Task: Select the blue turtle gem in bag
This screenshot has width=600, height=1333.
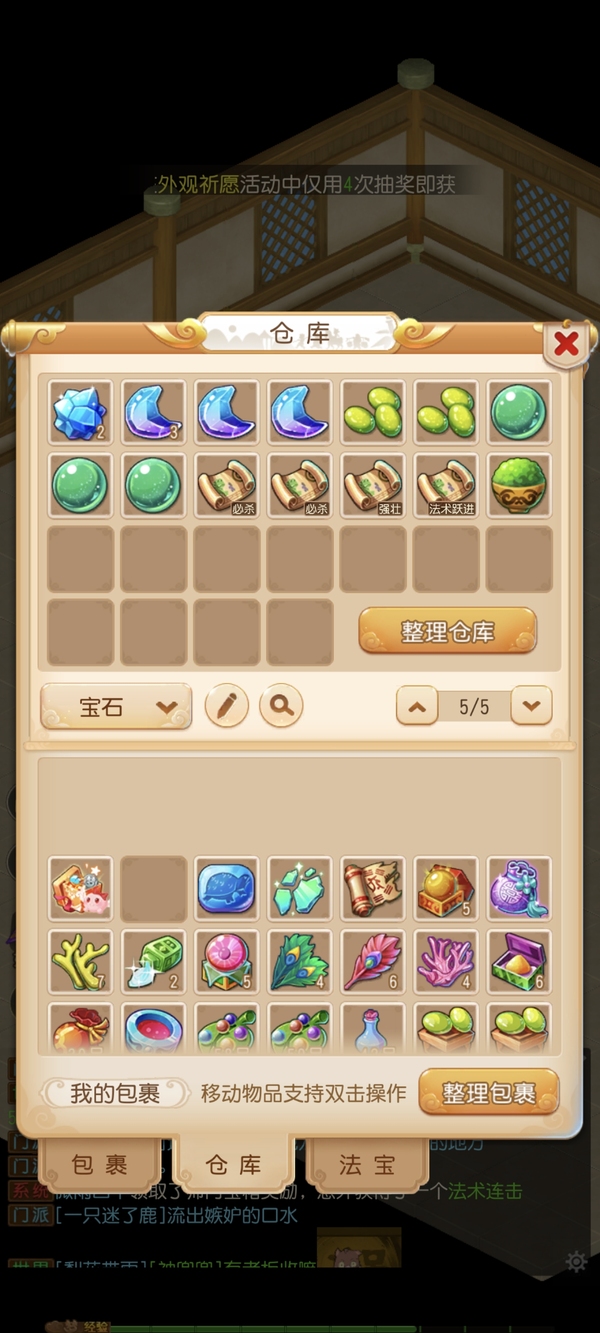Action: pos(227,889)
